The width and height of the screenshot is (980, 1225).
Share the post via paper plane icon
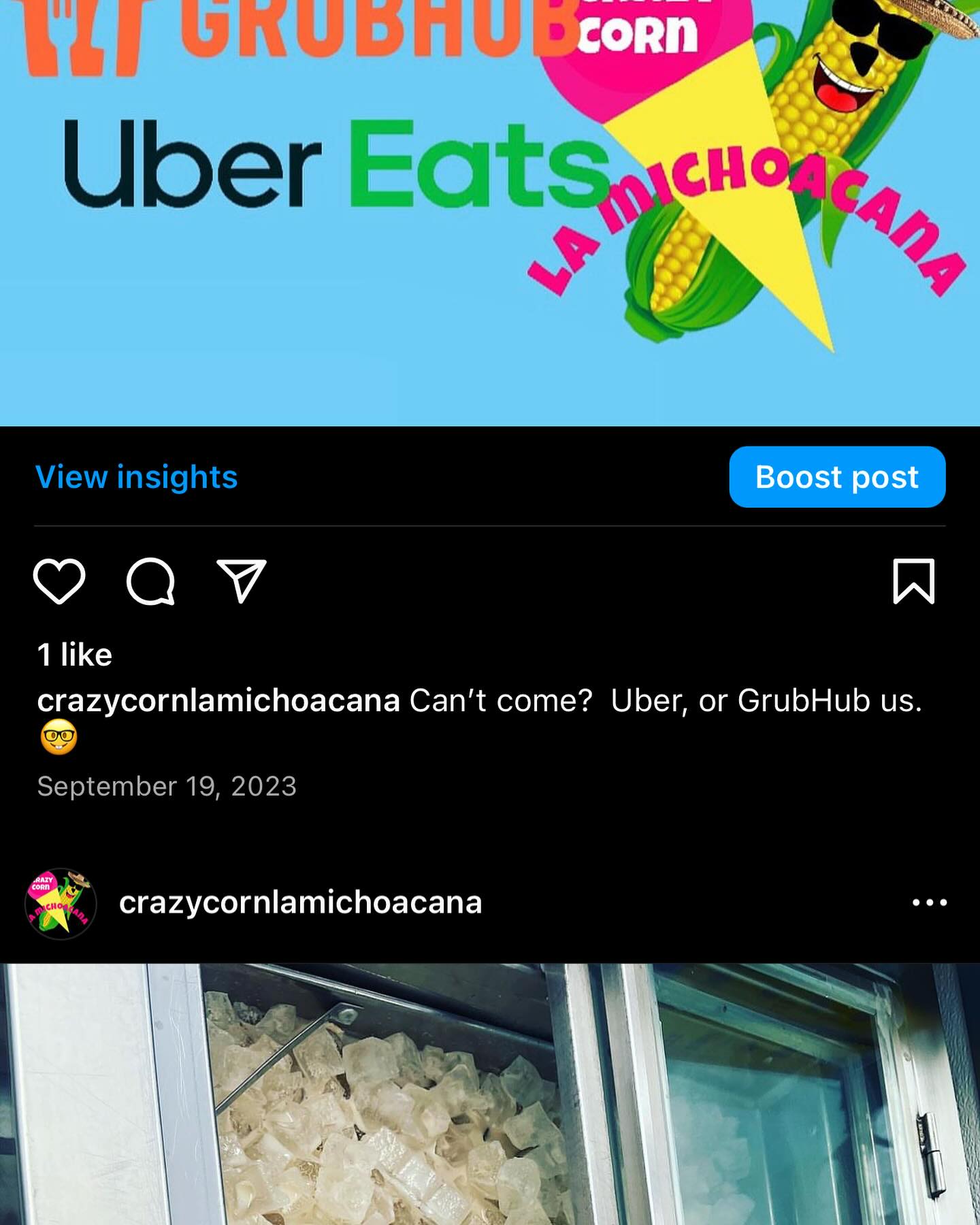(241, 581)
